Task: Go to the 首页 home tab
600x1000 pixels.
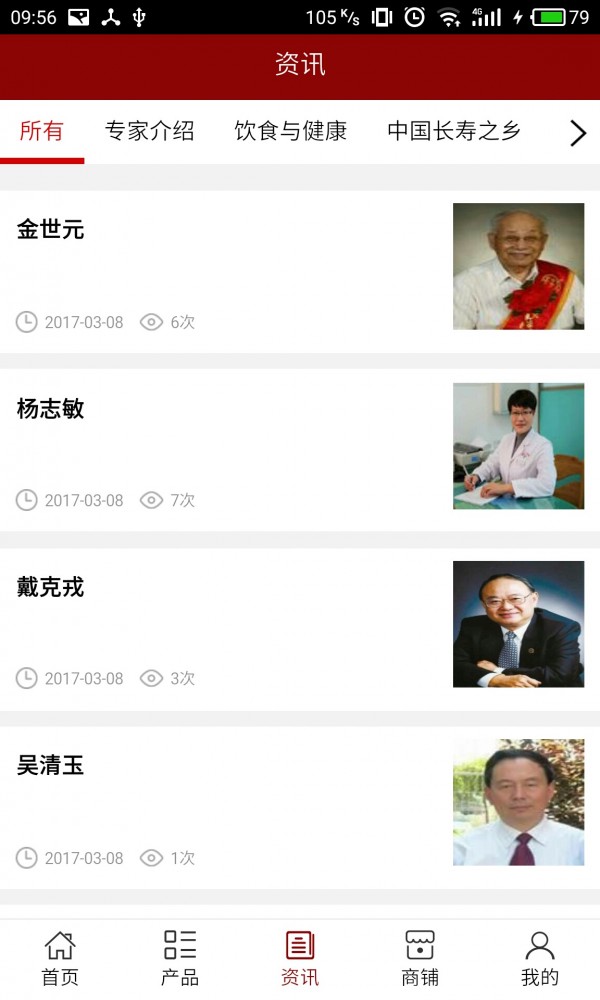Action: tap(60, 958)
